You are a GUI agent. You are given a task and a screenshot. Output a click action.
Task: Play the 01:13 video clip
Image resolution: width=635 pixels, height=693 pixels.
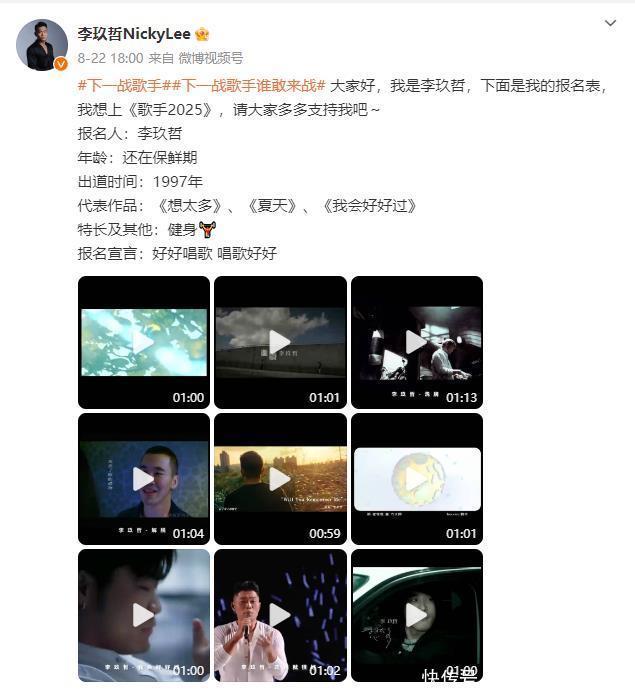click(x=416, y=342)
